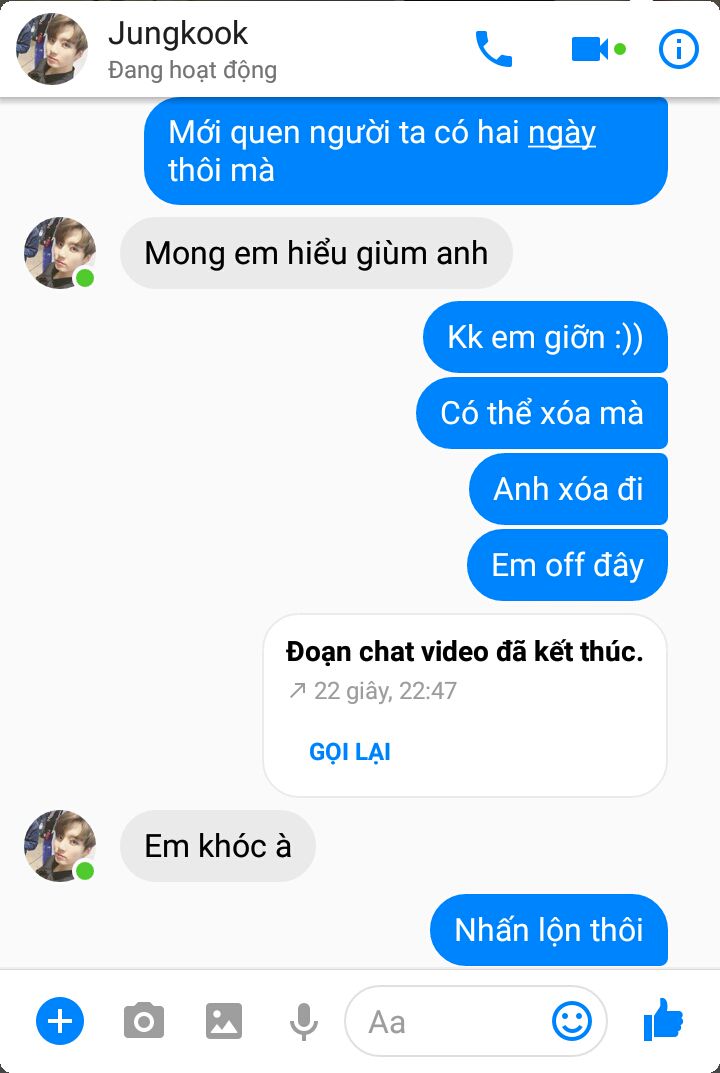
Task: Open the plus more-actions menu
Action: pyautogui.click(x=60, y=1021)
